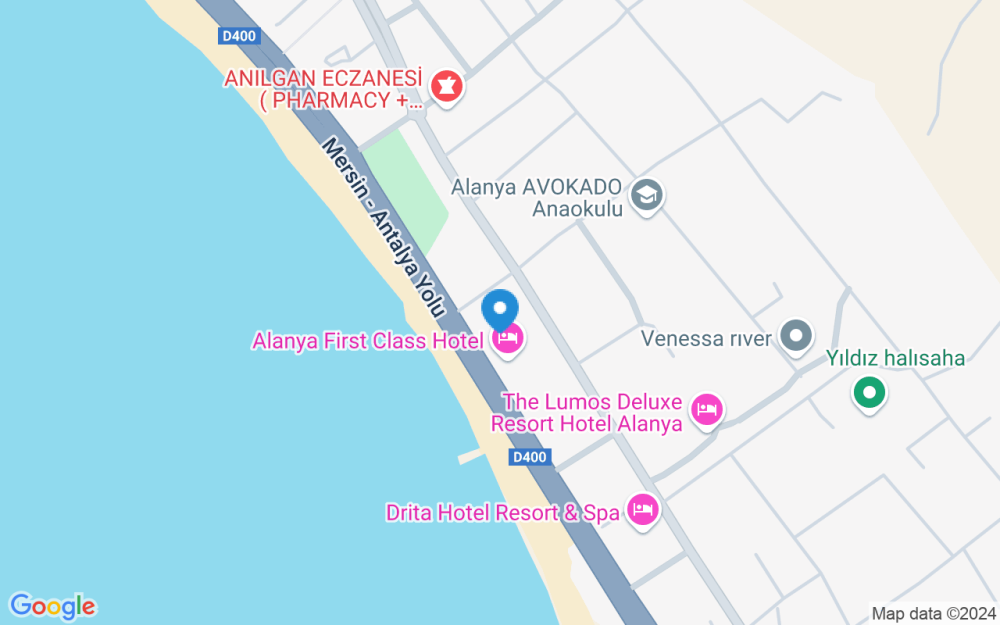Open the Alanya First Class Hotel marker

tap(509, 340)
